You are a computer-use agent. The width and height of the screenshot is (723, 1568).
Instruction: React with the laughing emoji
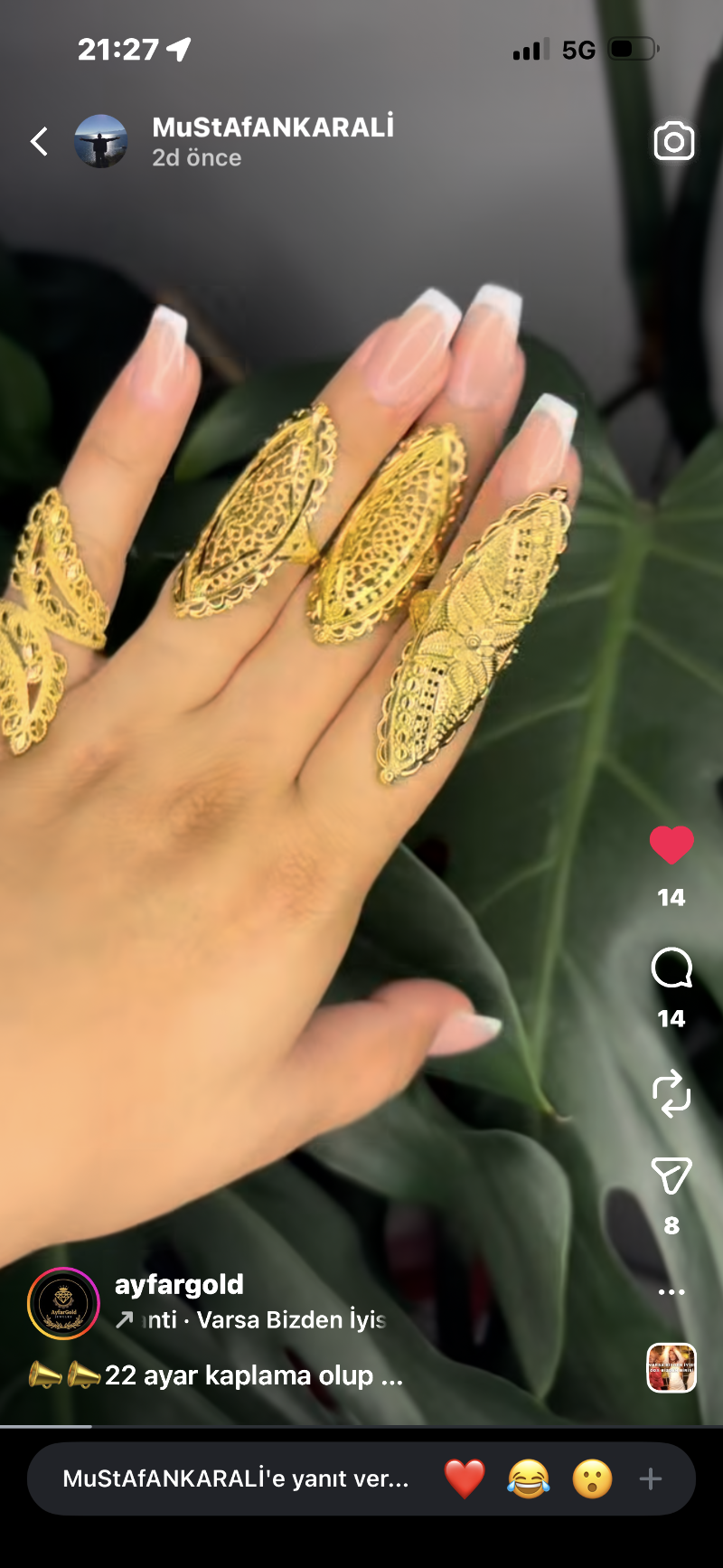pyautogui.click(x=529, y=1479)
